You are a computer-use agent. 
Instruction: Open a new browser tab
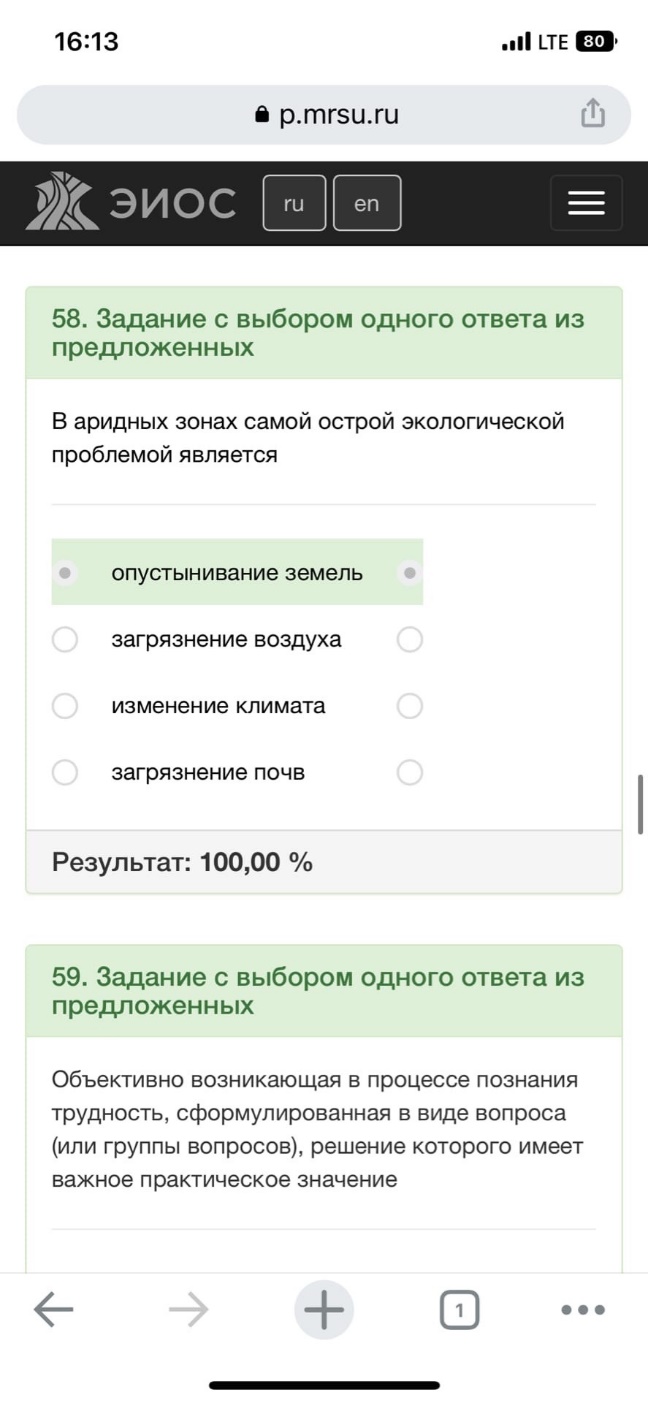pos(324,1309)
